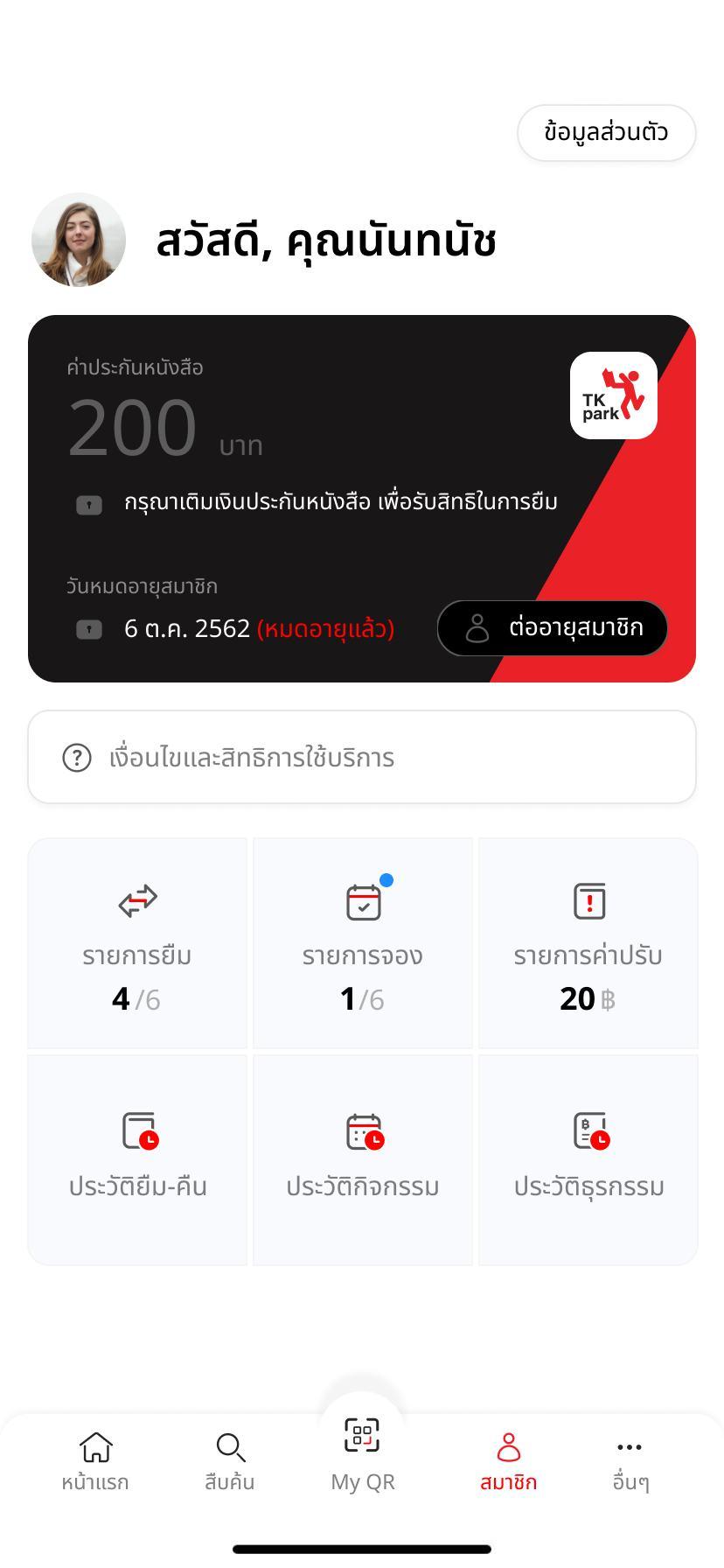View ประวัติกิจกรรม activity history
This screenshot has width=724, height=1568.
[x=363, y=1159]
